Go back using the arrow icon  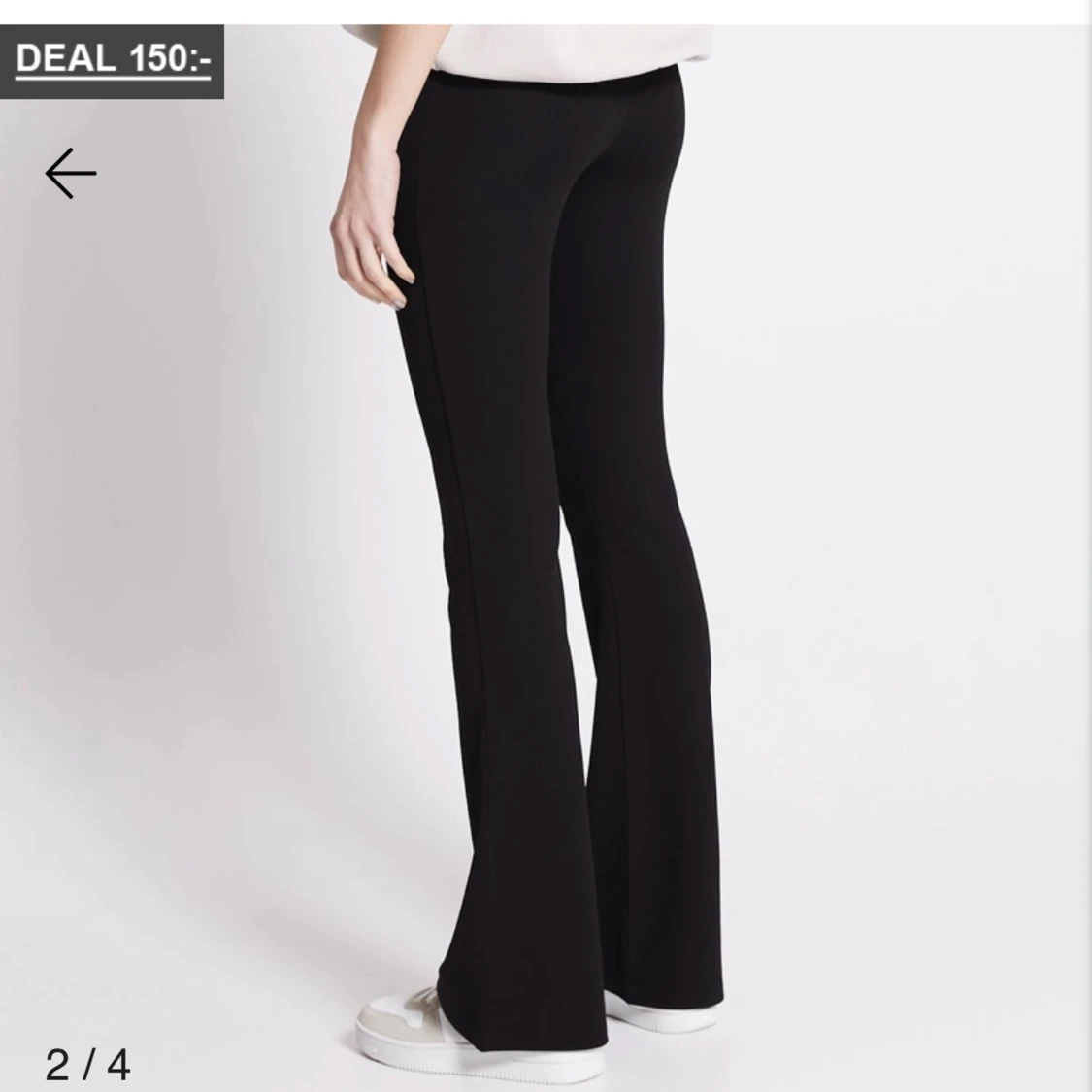tap(71, 174)
